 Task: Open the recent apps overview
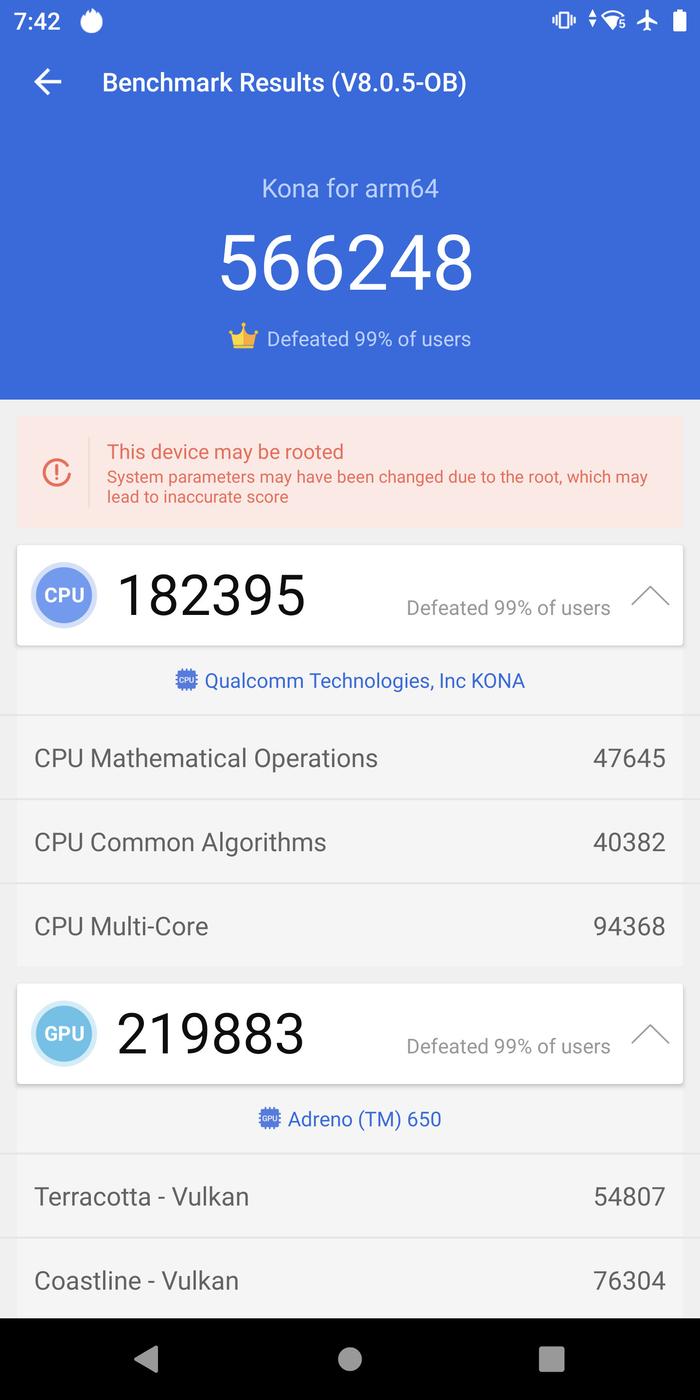click(x=551, y=1358)
